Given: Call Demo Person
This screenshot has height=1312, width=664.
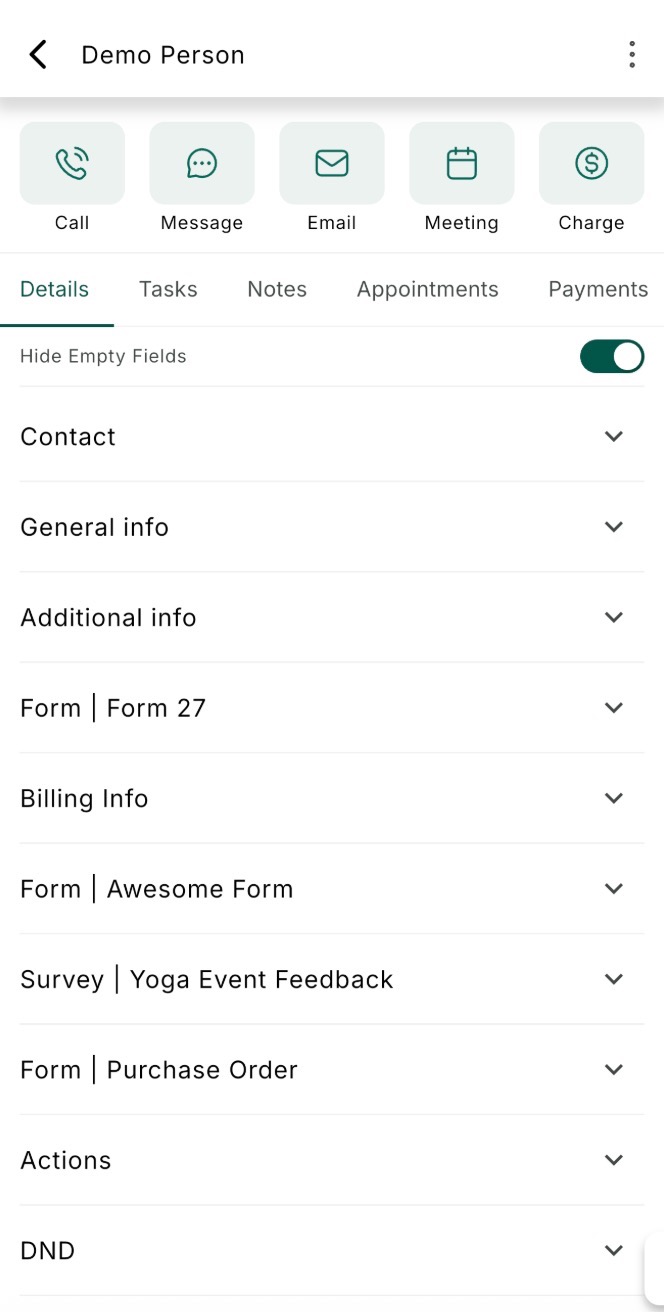Looking at the screenshot, I should point(72,163).
